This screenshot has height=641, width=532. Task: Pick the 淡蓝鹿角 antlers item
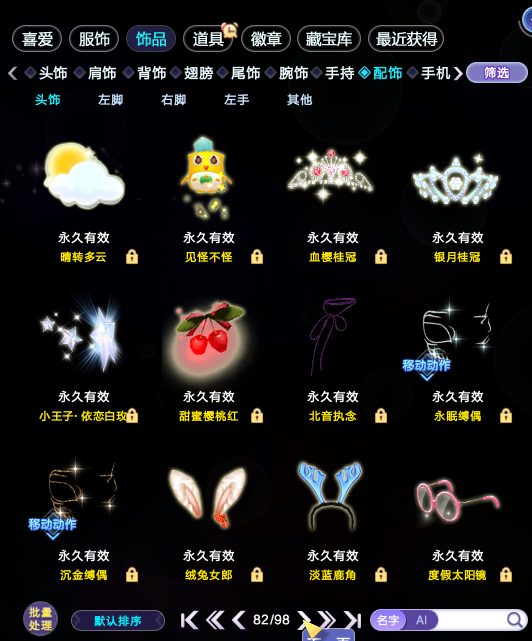332,518
